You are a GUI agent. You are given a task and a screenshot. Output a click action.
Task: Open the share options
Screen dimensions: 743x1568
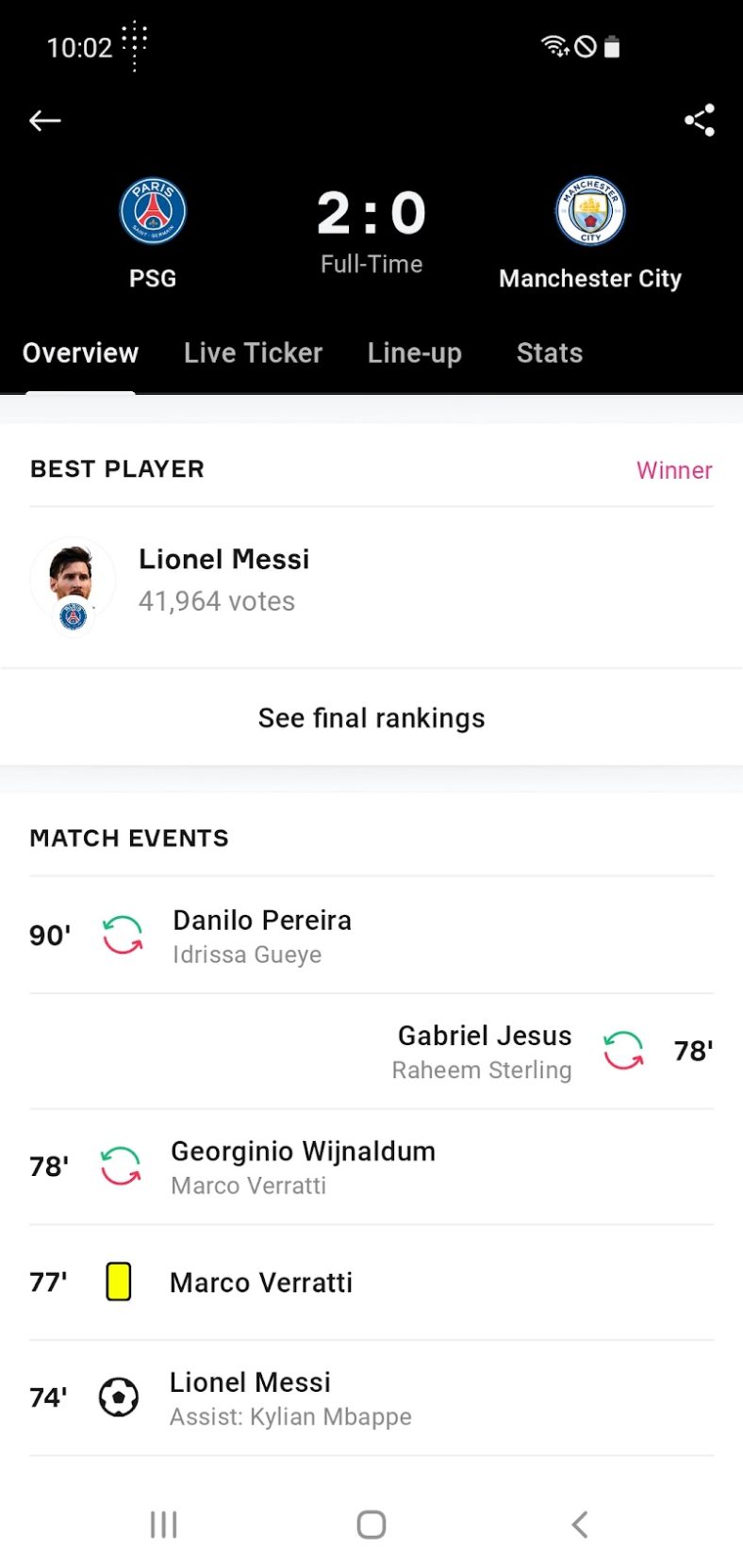click(x=698, y=120)
